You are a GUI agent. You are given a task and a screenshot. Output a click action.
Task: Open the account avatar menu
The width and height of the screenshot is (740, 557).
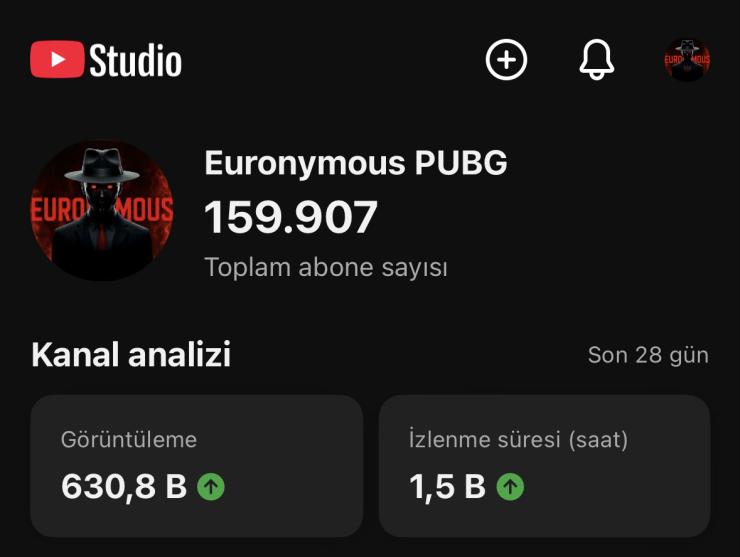[x=687, y=60]
